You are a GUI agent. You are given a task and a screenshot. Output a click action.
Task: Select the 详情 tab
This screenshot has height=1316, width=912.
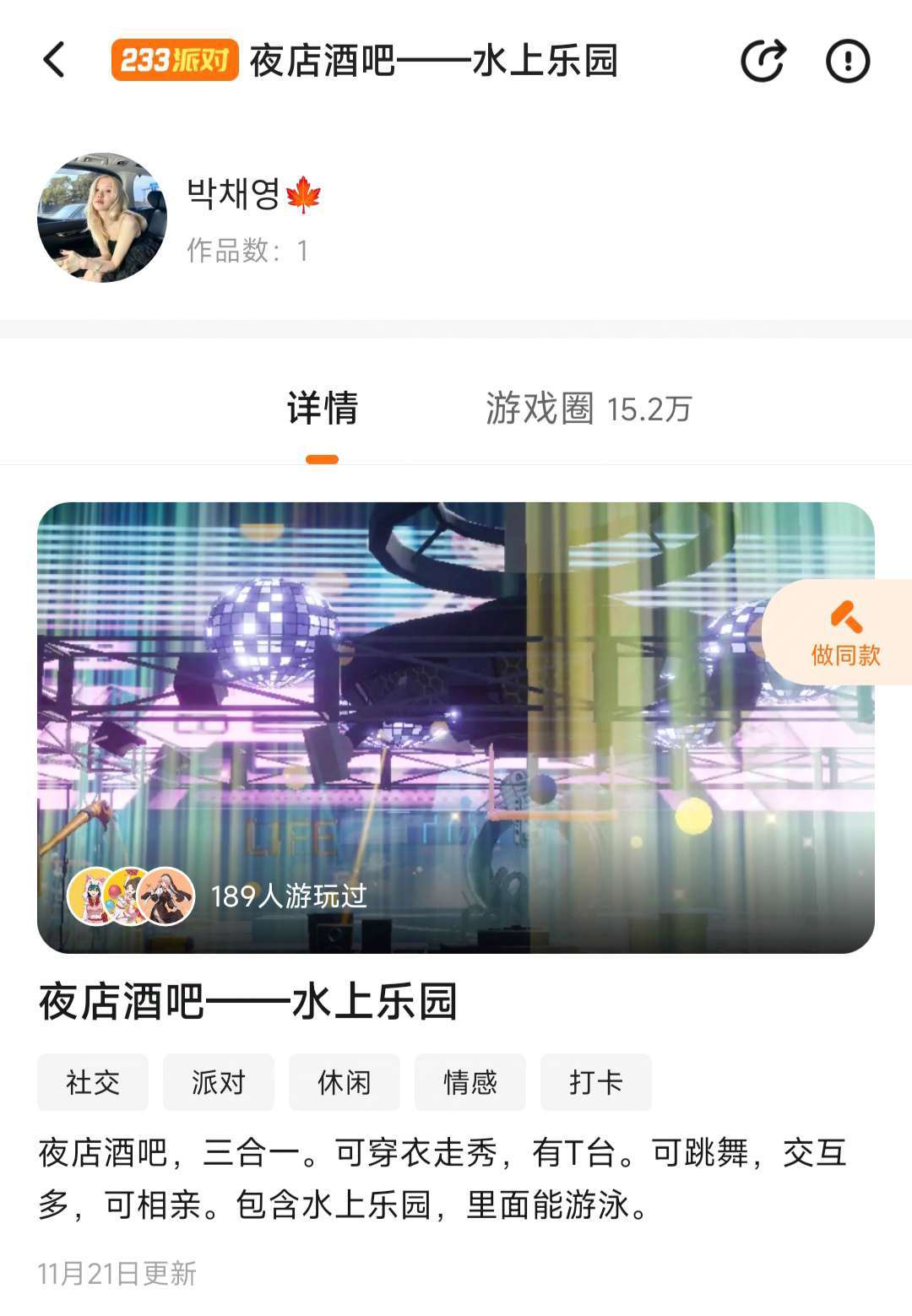coord(322,409)
